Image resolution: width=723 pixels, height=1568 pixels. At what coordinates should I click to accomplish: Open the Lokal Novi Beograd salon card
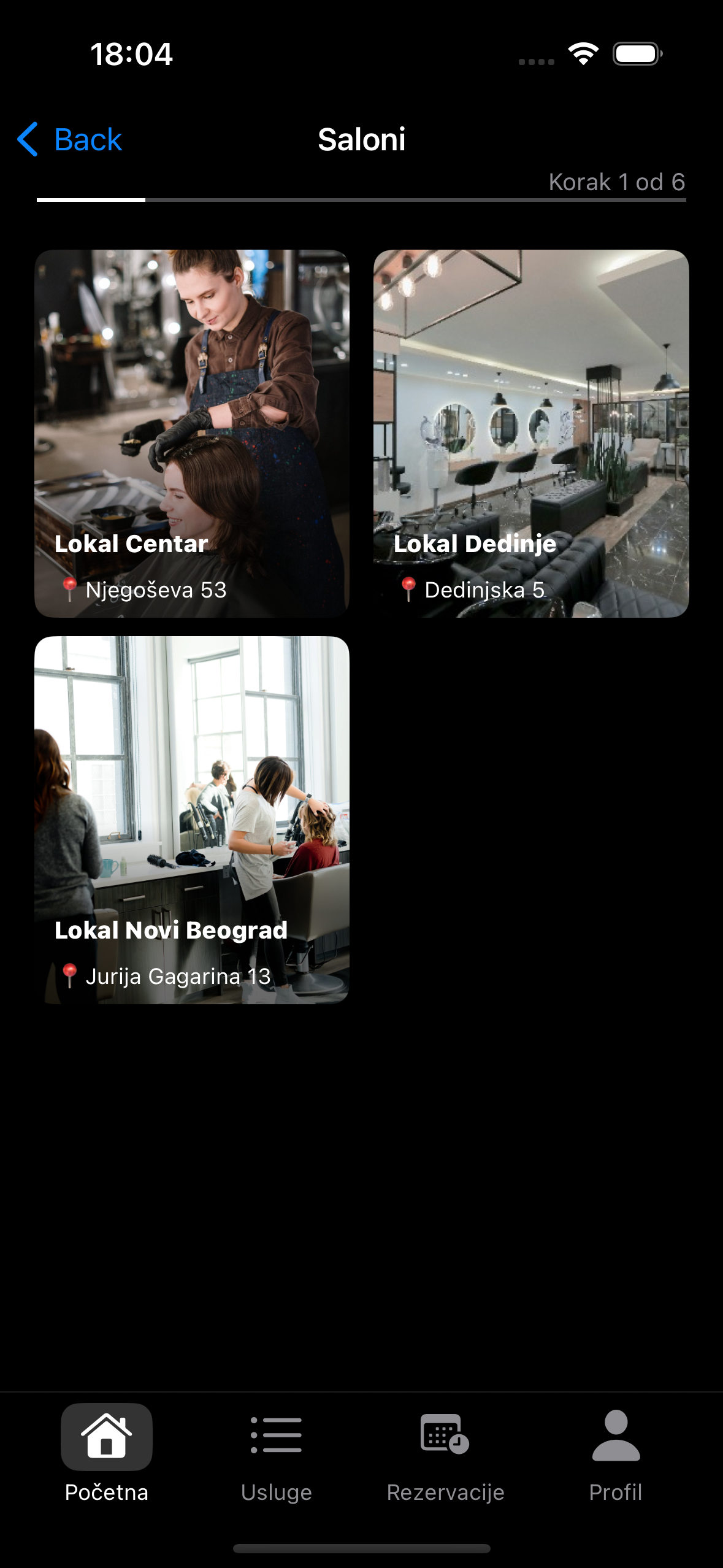coord(192,820)
